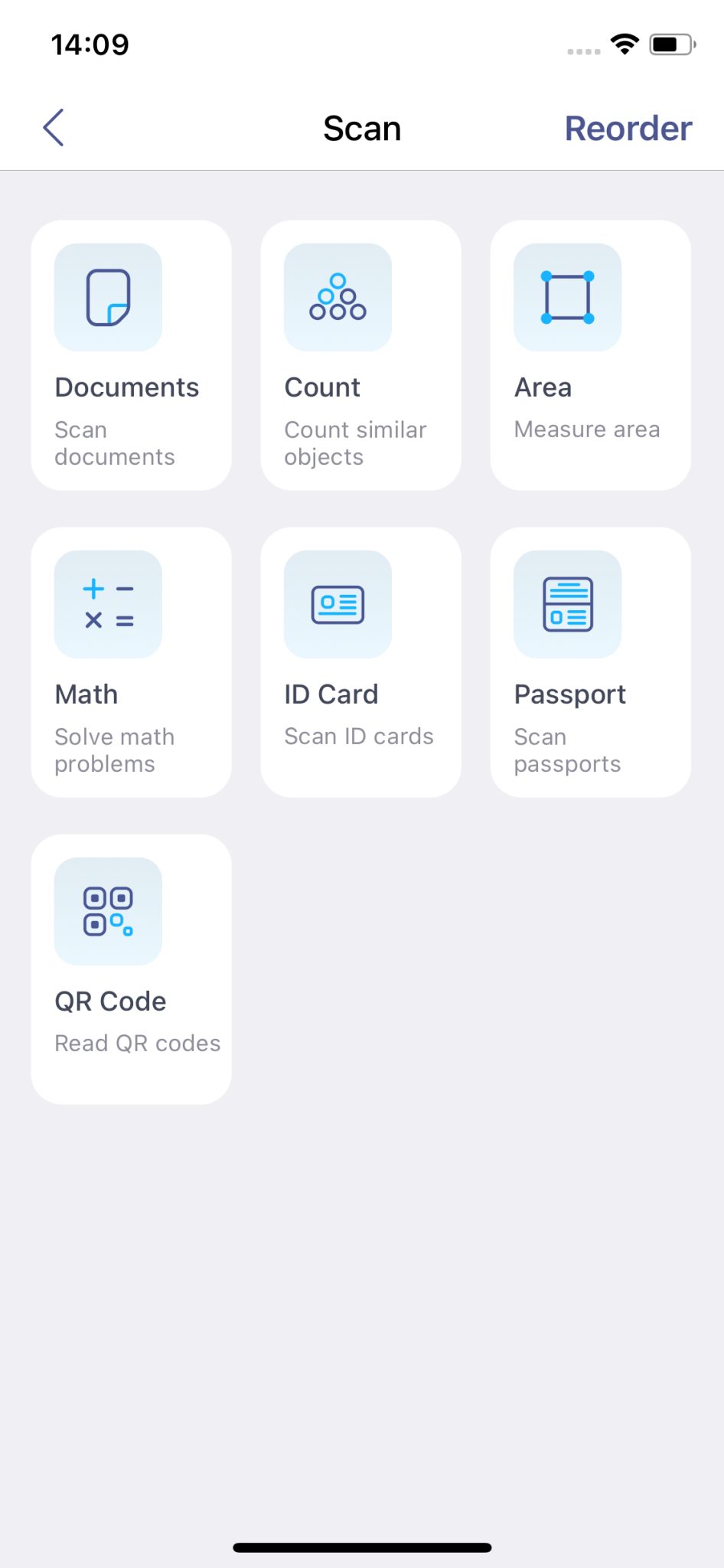
Task: Select the Documents scan tool icon
Action: point(108,297)
